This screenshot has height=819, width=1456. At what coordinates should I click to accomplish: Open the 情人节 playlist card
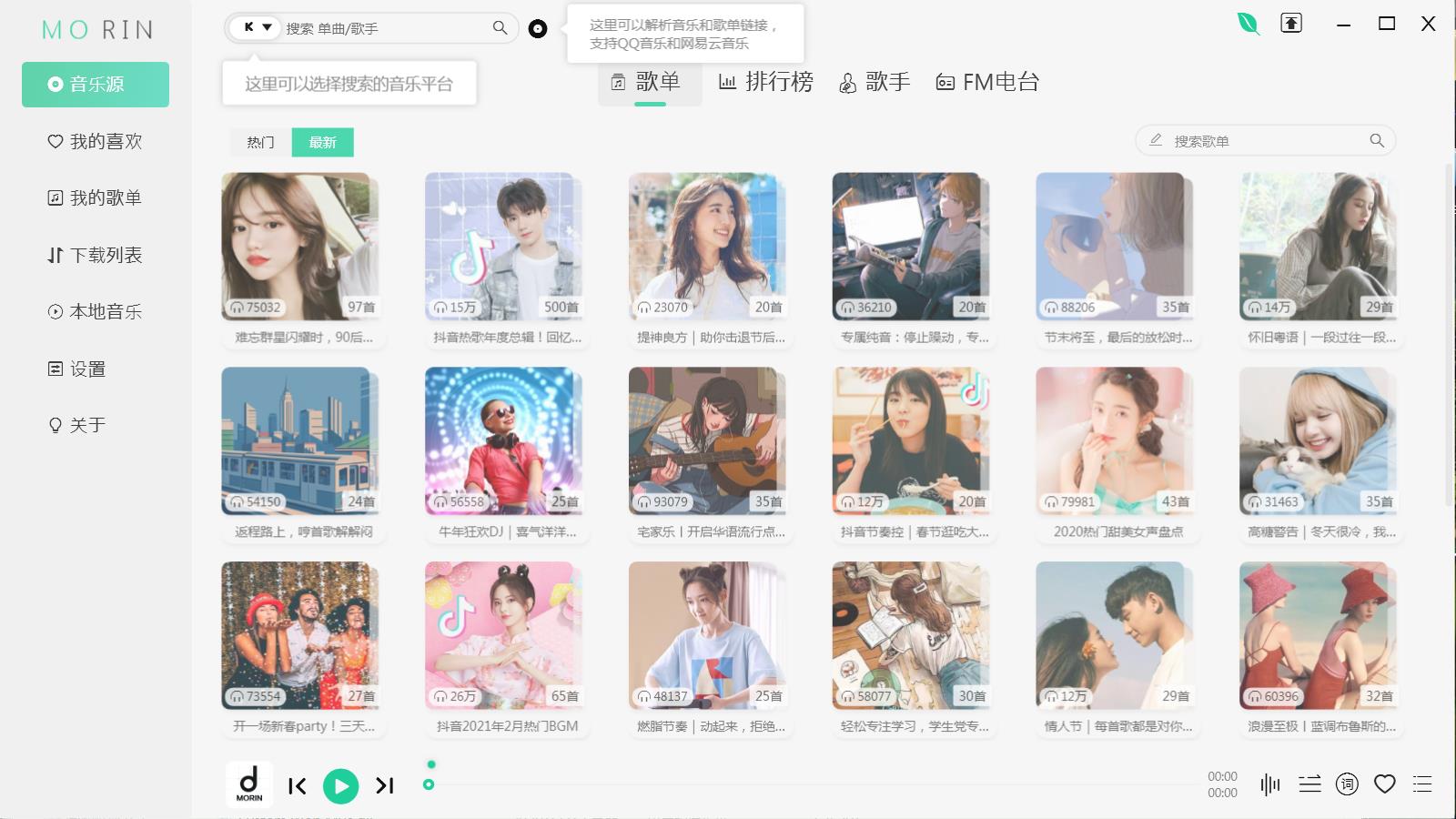1114,635
